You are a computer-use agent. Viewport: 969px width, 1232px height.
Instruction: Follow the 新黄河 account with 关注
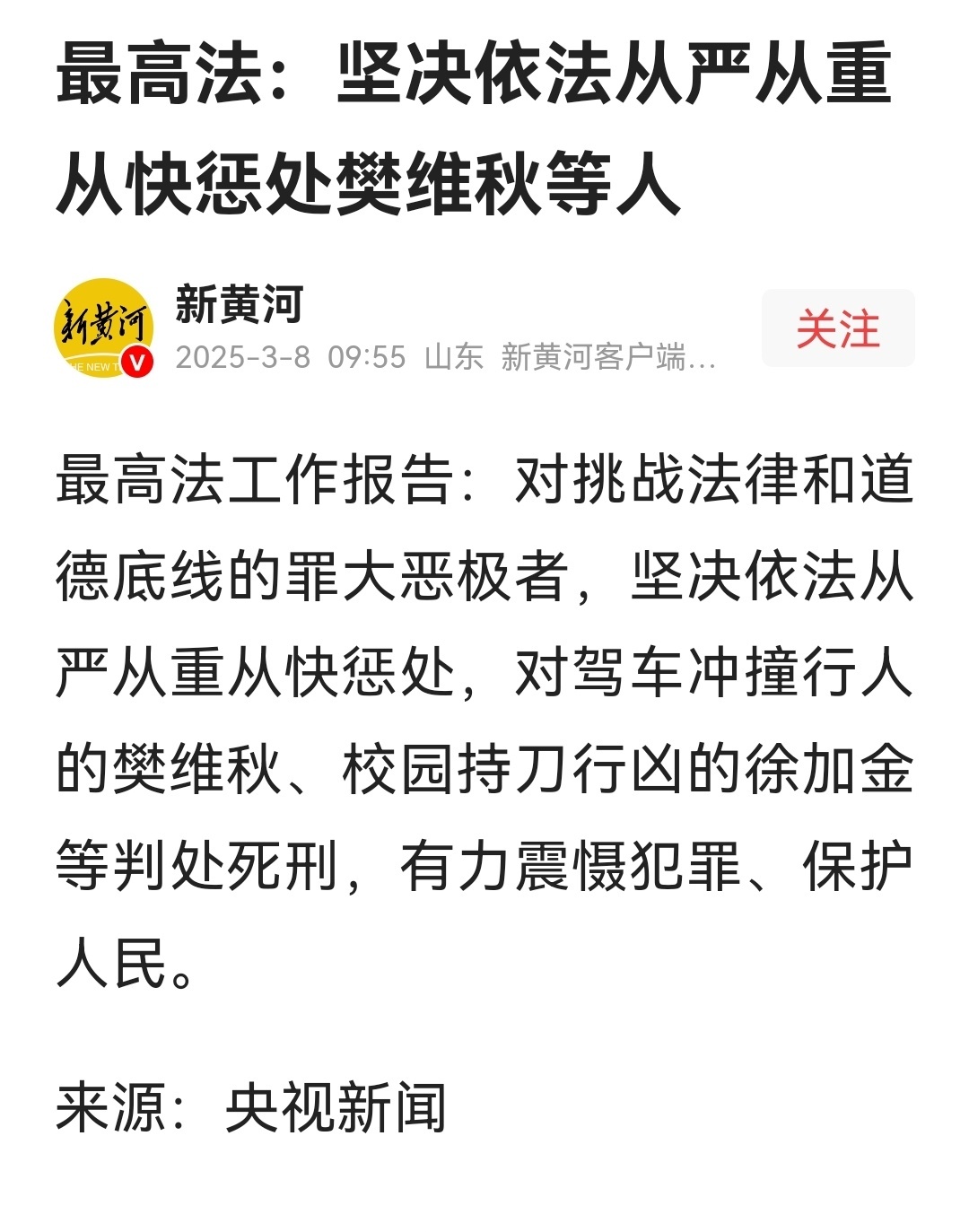coord(838,328)
